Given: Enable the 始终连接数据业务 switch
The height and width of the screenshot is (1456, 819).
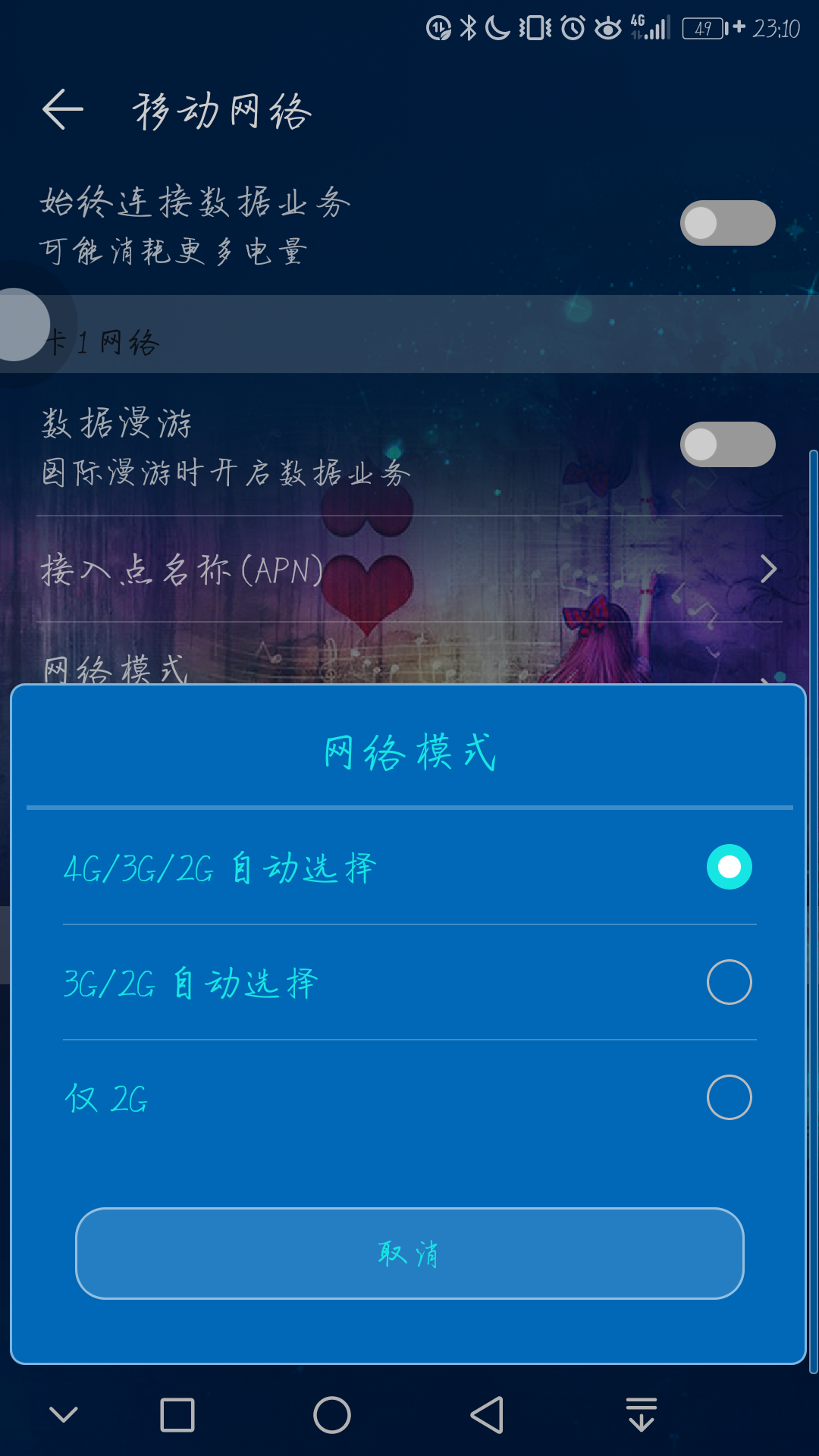Looking at the screenshot, I should pos(728,221).
